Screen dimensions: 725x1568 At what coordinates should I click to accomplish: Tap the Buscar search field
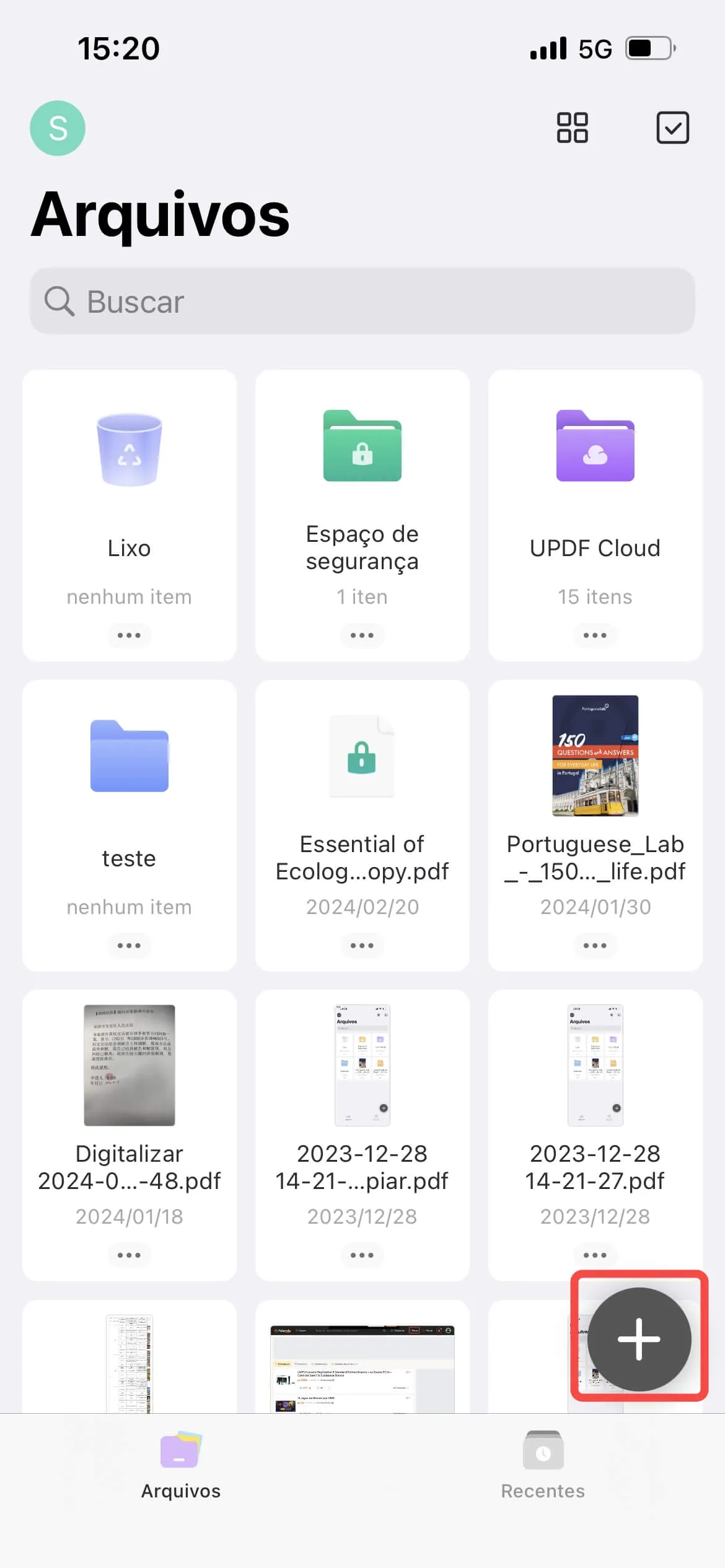pos(362,302)
